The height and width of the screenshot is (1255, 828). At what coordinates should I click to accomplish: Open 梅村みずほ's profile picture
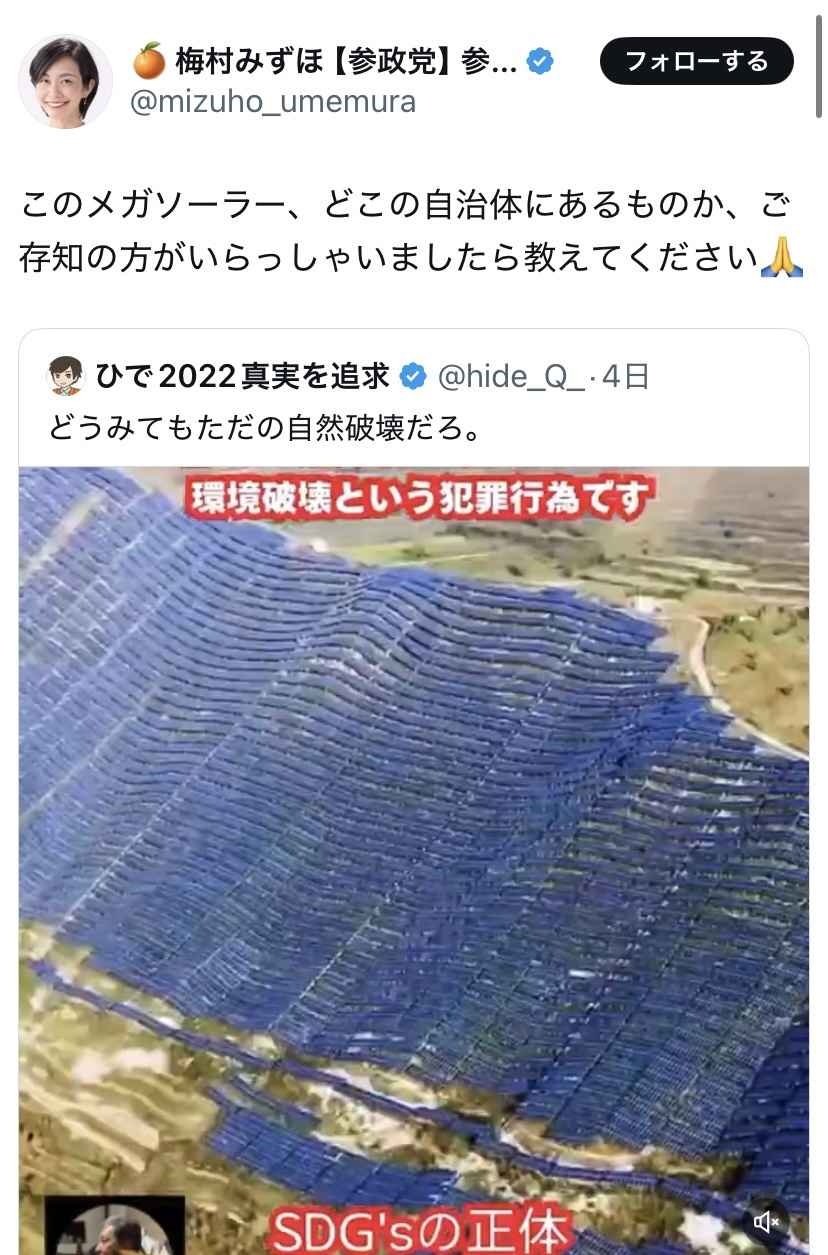[65, 81]
